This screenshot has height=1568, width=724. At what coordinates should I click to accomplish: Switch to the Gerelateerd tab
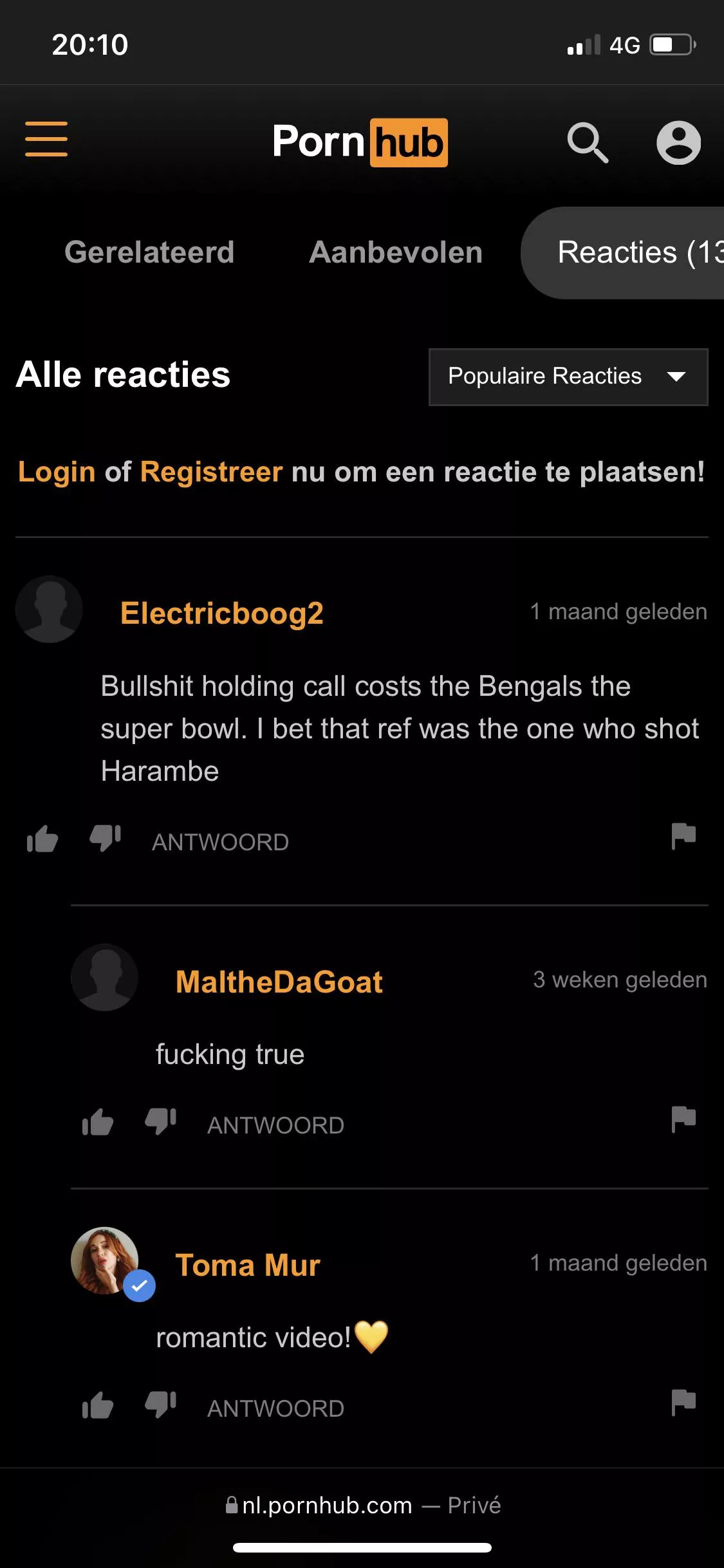pyautogui.click(x=149, y=252)
